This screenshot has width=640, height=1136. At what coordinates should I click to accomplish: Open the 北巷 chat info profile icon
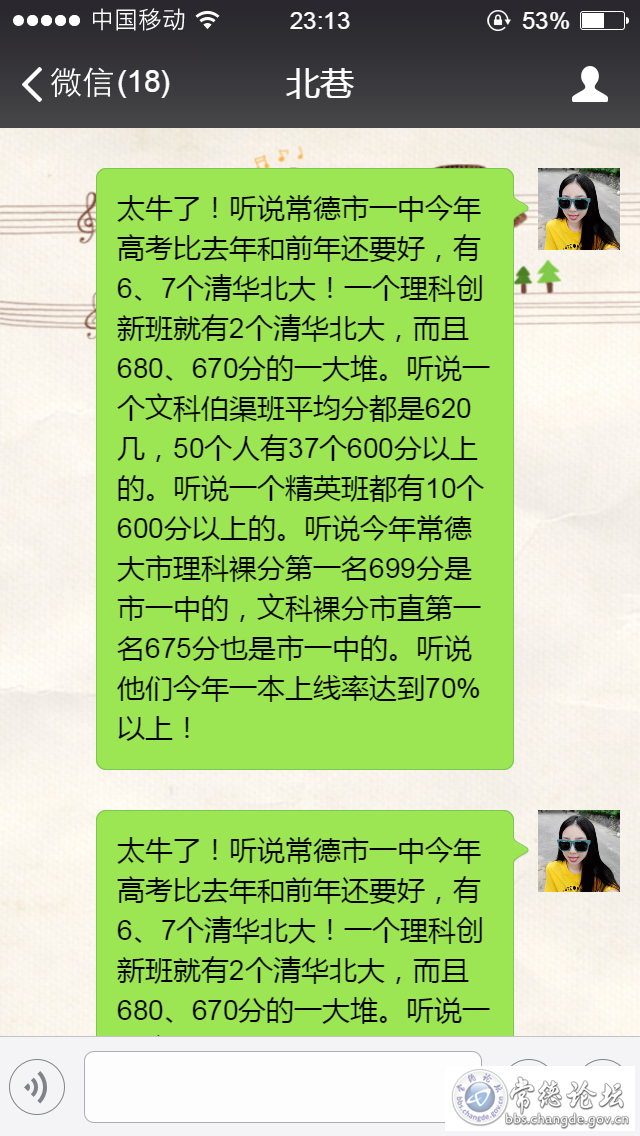coord(589,84)
